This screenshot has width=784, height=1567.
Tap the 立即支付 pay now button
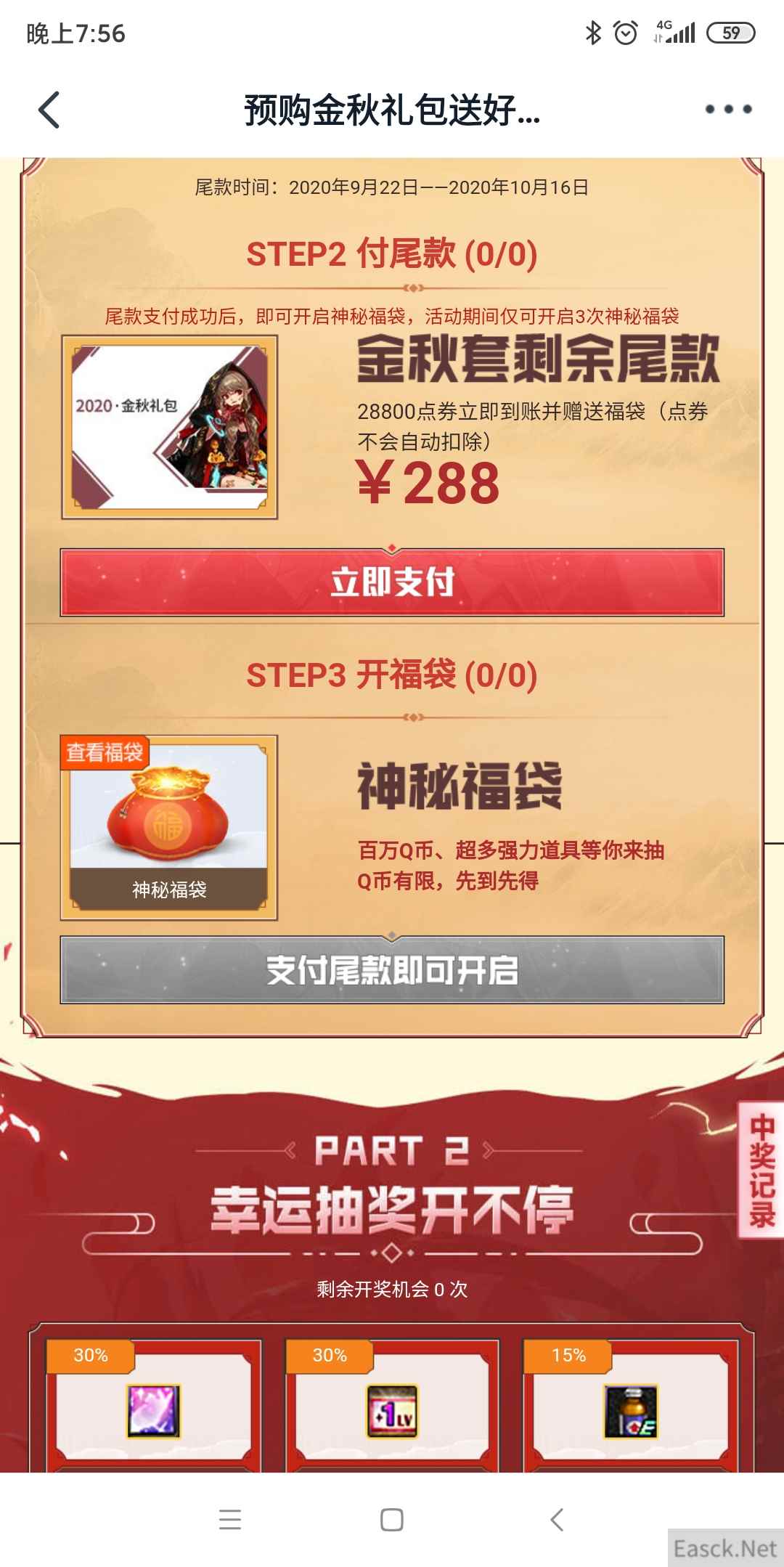click(x=392, y=582)
